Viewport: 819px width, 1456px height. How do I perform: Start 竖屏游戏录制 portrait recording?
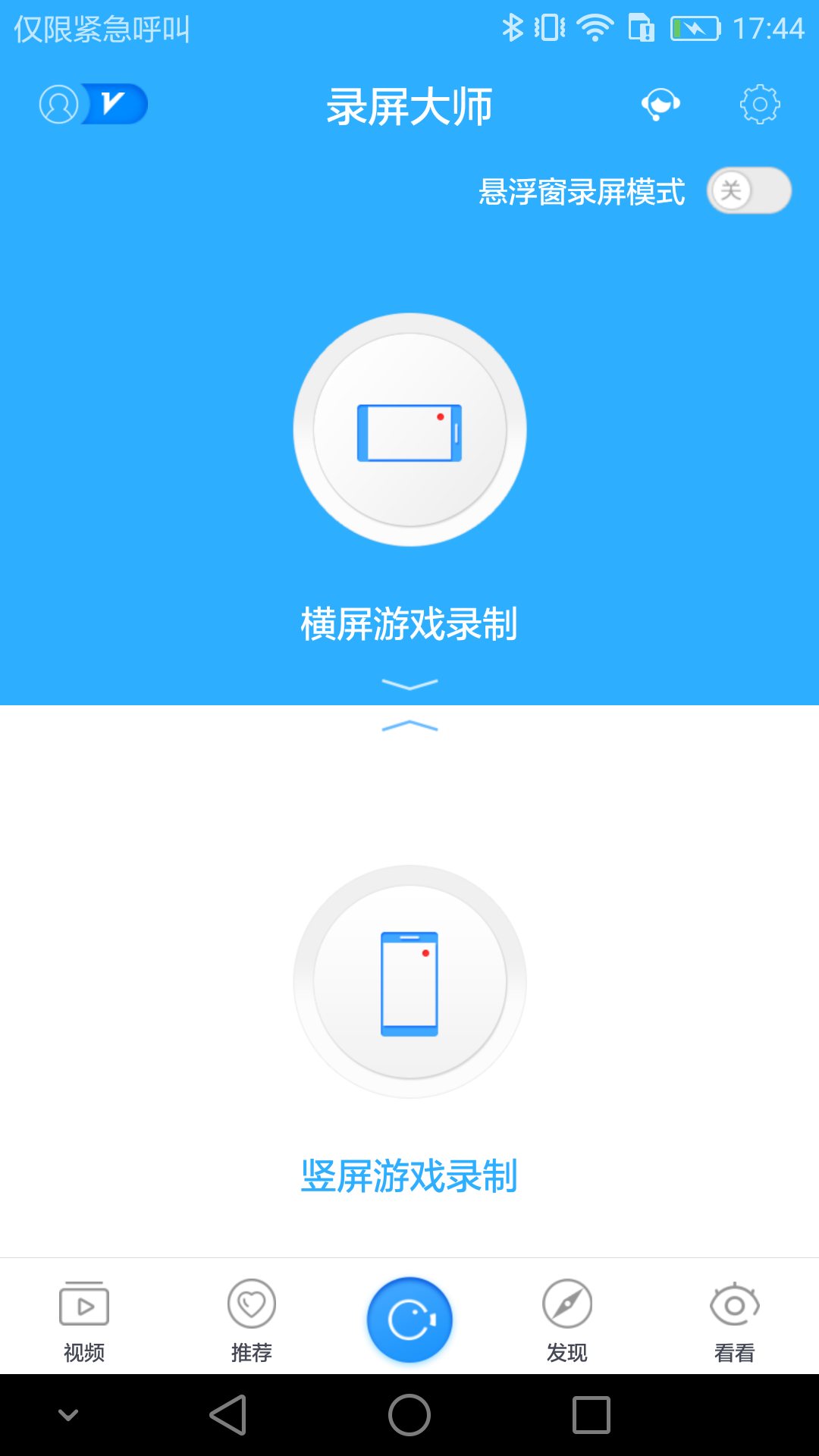[409, 982]
